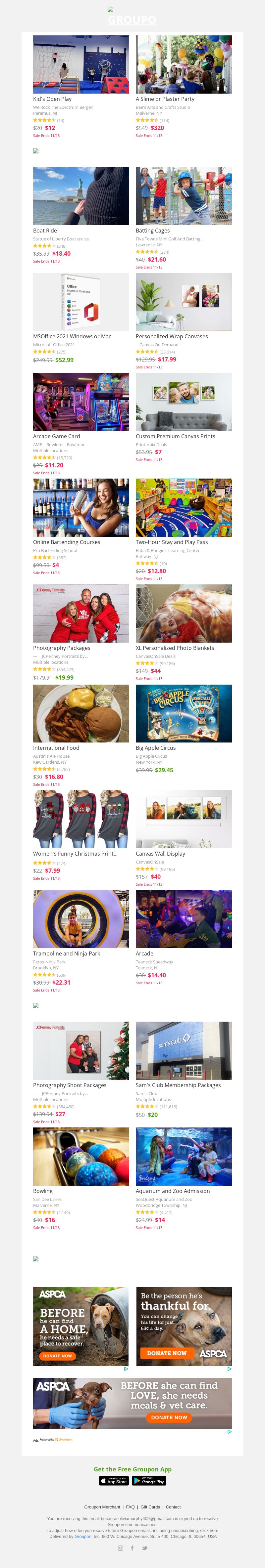The width and height of the screenshot is (265, 1568).
Task: View the Arcade Game Card deal
Action: tap(80, 402)
